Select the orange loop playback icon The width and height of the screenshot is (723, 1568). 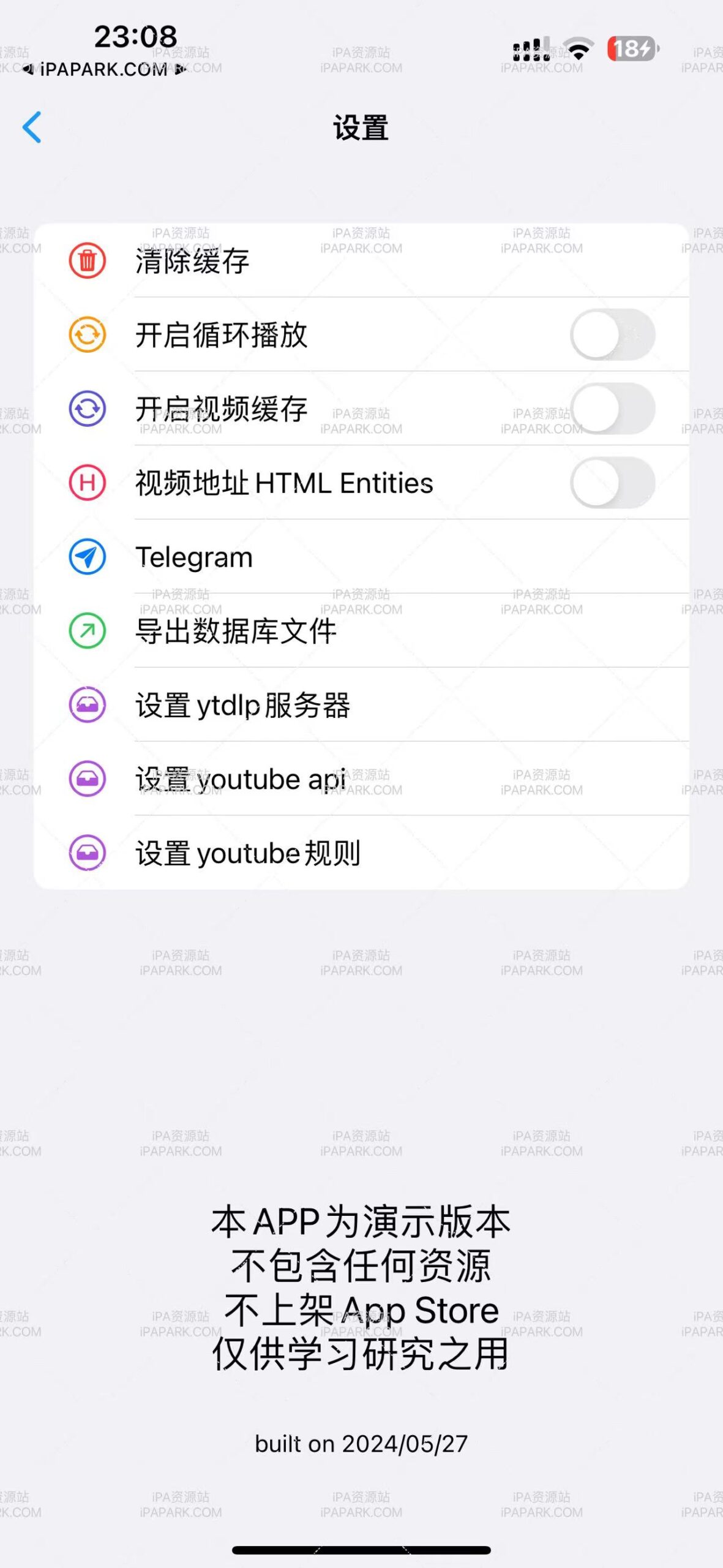tap(87, 335)
